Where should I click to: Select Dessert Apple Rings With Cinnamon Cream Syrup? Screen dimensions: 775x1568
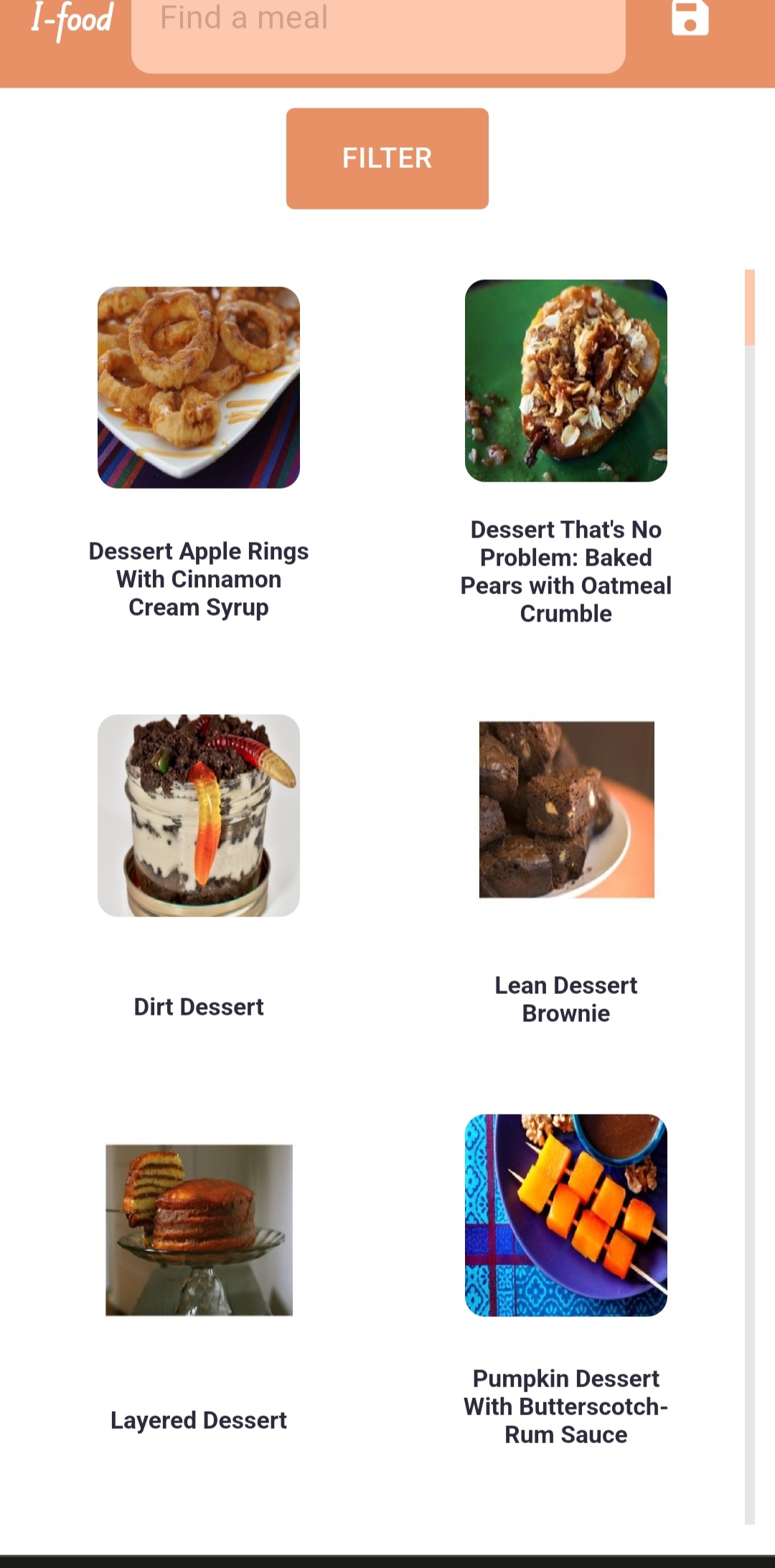click(x=199, y=579)
